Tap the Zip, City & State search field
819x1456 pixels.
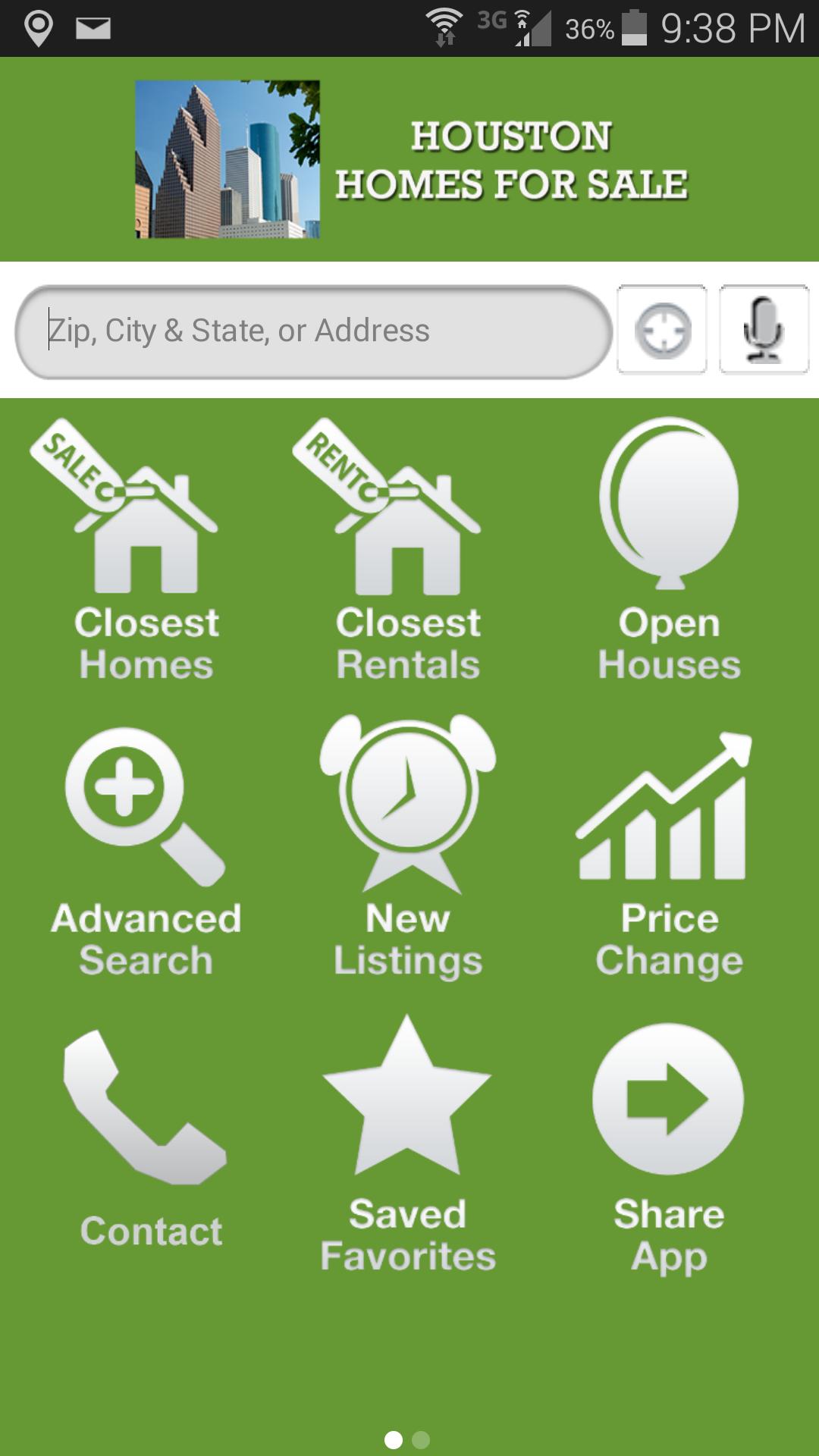pos(315,331)
